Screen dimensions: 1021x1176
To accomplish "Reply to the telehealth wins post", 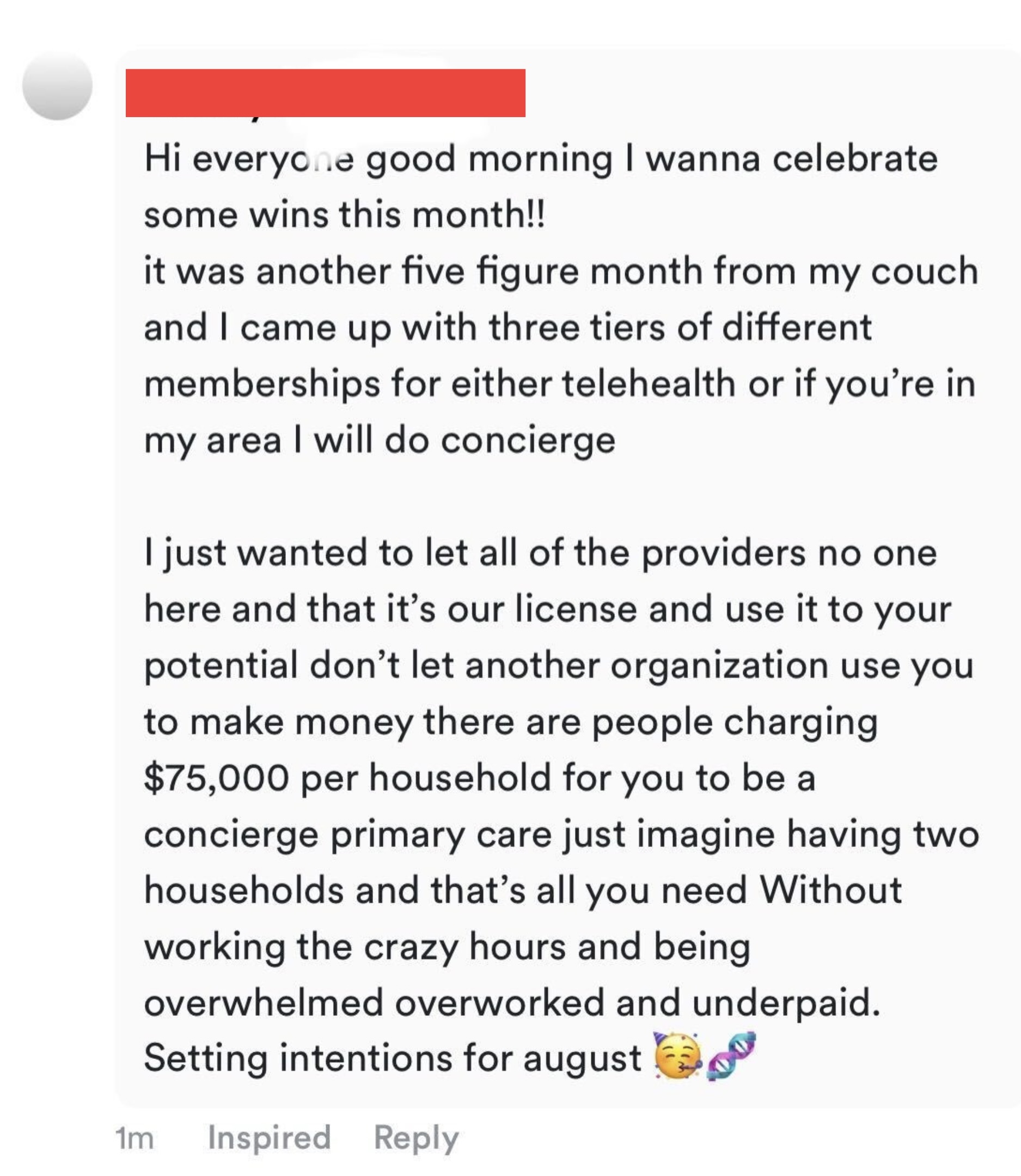I will (x=416, y=1138).
